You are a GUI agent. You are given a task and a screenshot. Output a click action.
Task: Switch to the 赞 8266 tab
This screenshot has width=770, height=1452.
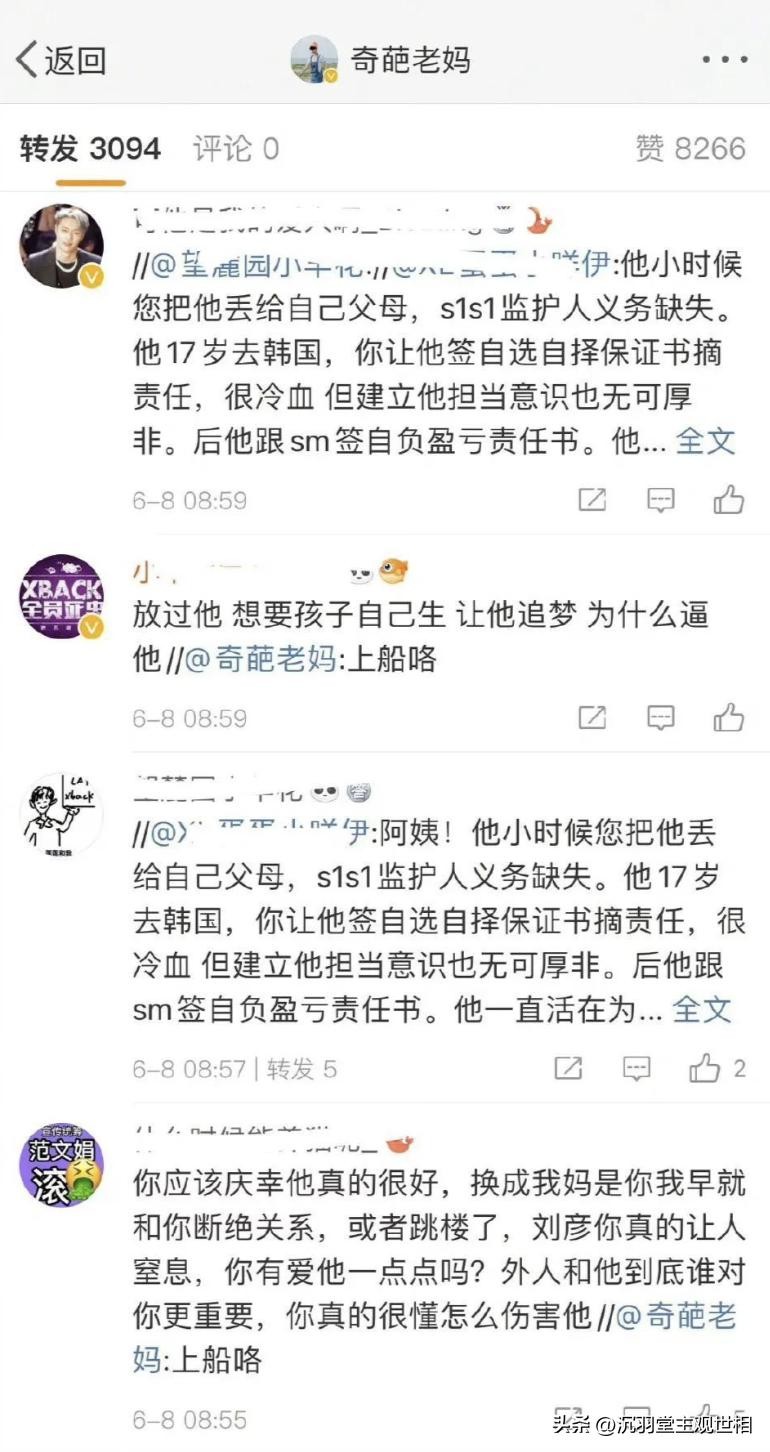click(690, 149)
